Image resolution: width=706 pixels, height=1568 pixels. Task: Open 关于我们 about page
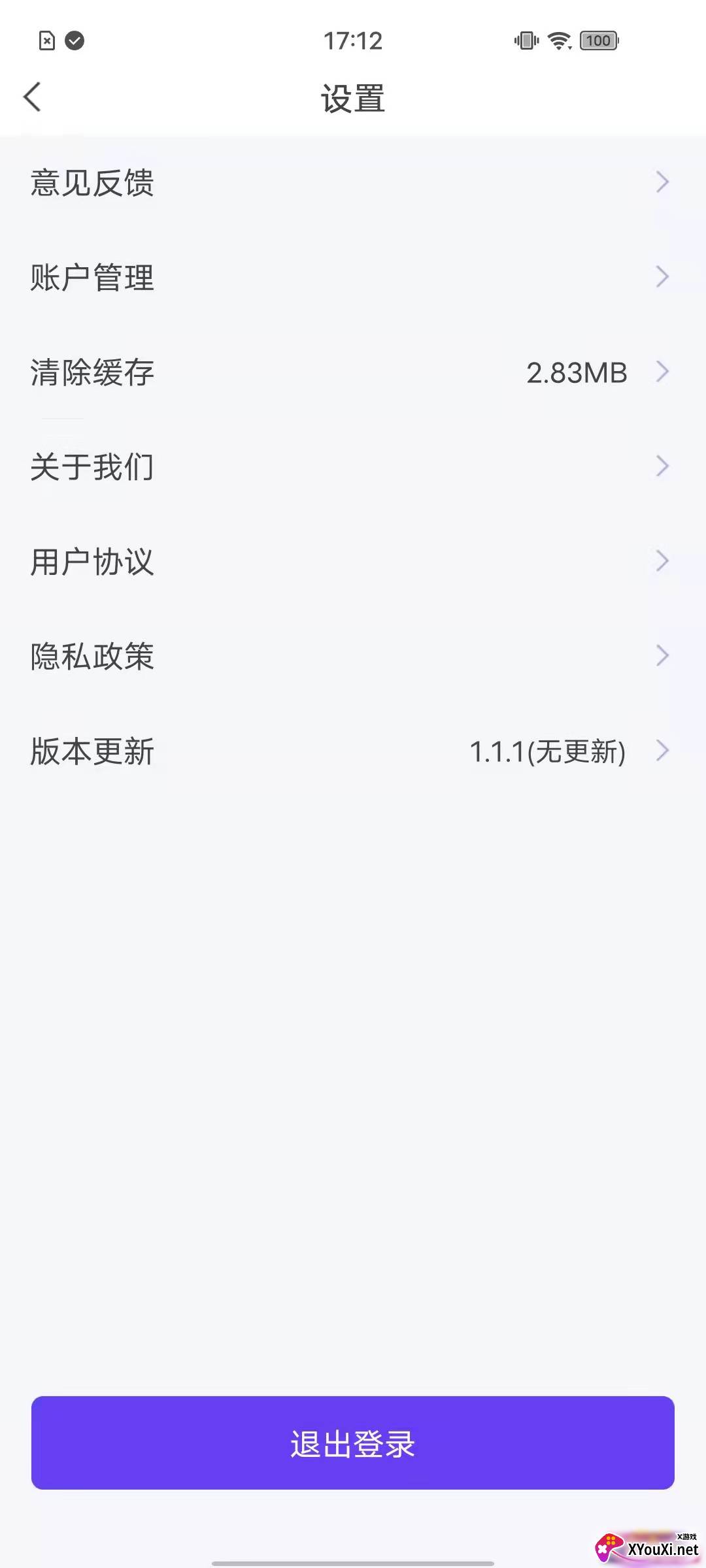(x=353, y=466)
